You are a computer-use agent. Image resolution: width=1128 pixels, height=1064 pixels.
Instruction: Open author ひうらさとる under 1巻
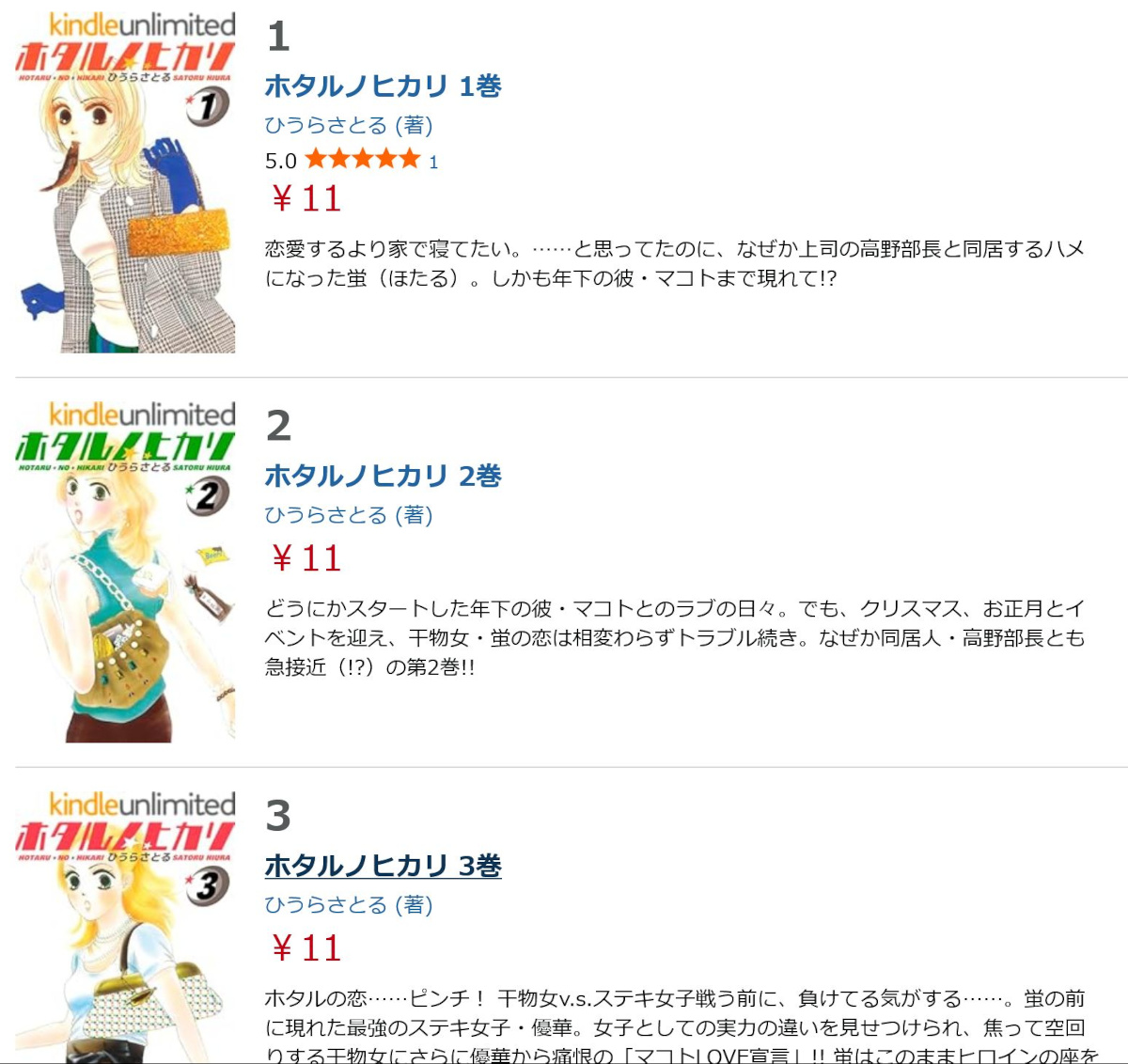[325, 125]
